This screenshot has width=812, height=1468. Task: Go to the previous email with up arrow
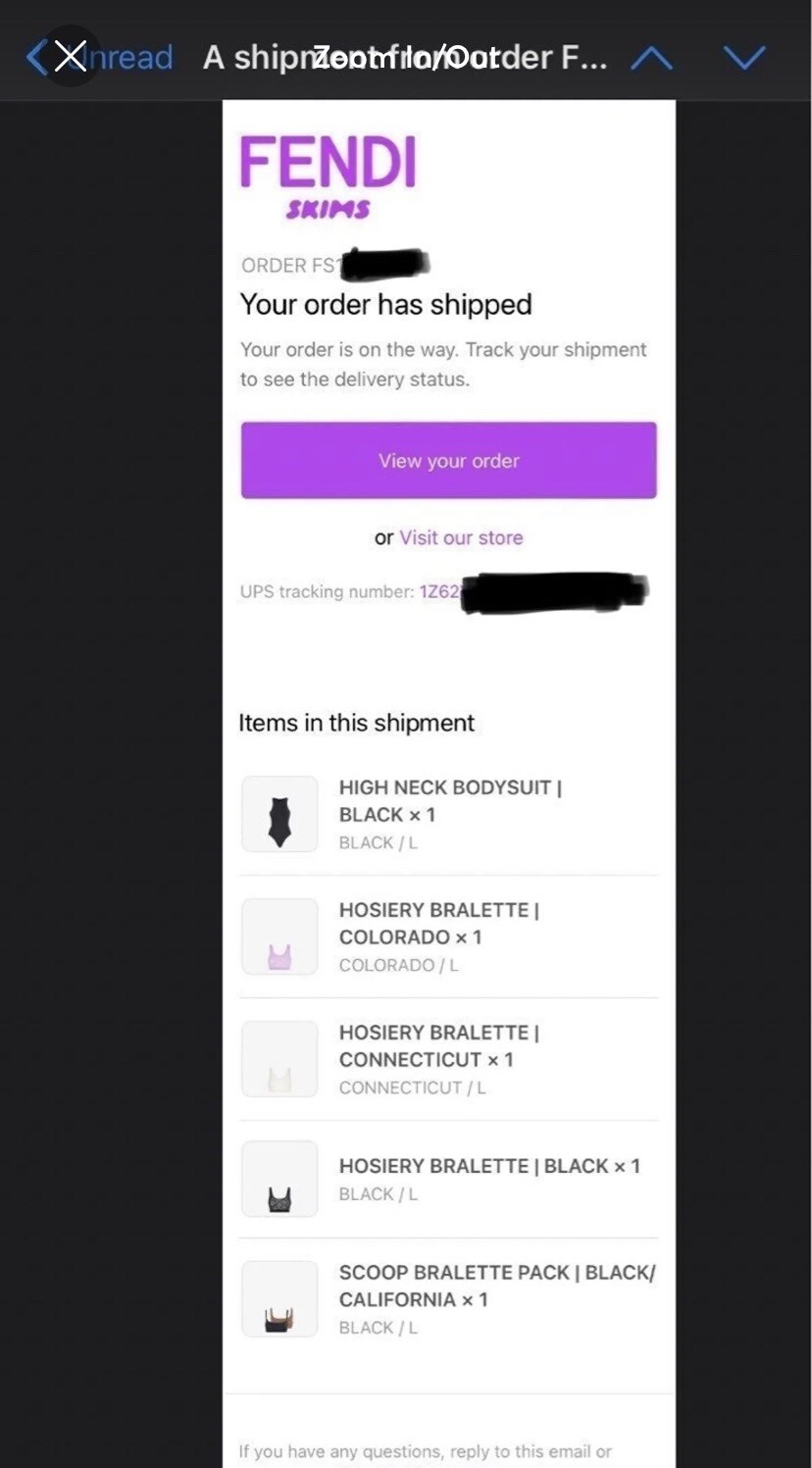(x=651, y=58)
